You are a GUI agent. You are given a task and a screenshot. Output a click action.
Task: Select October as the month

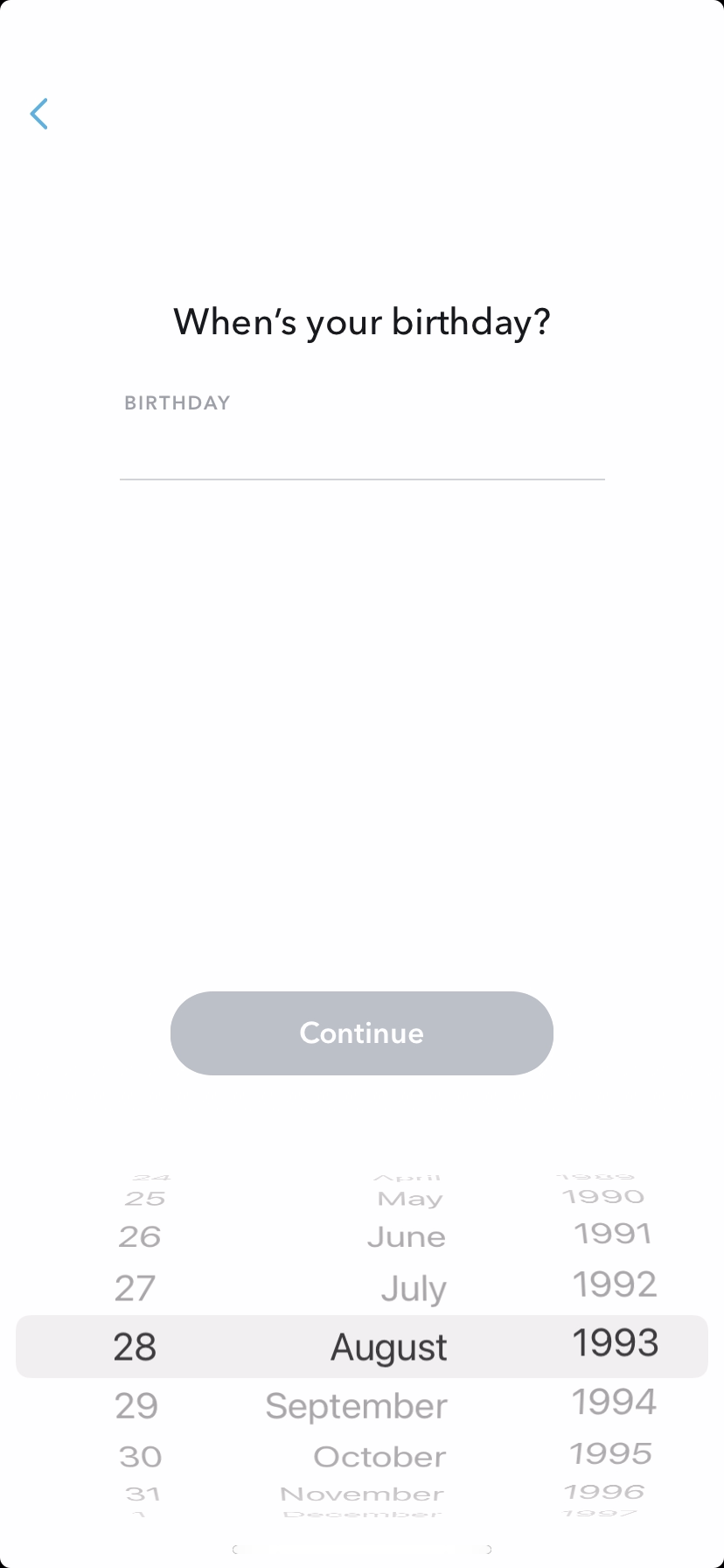[x=379, y=1456]
